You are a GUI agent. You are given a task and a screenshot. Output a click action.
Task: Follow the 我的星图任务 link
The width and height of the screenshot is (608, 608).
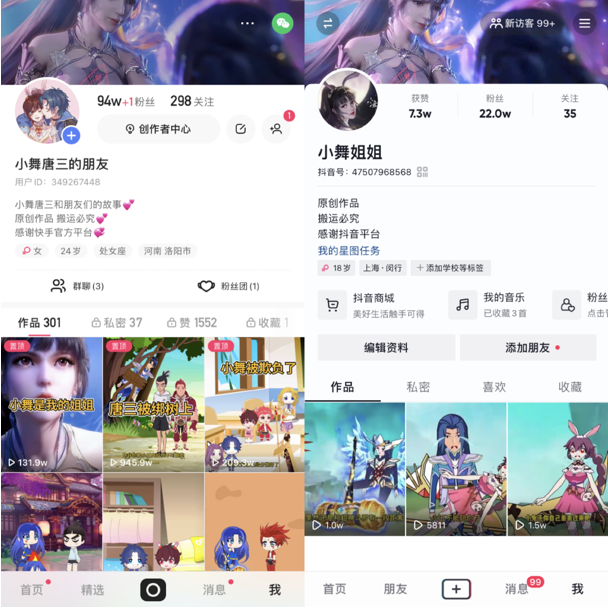coord(348,250)
